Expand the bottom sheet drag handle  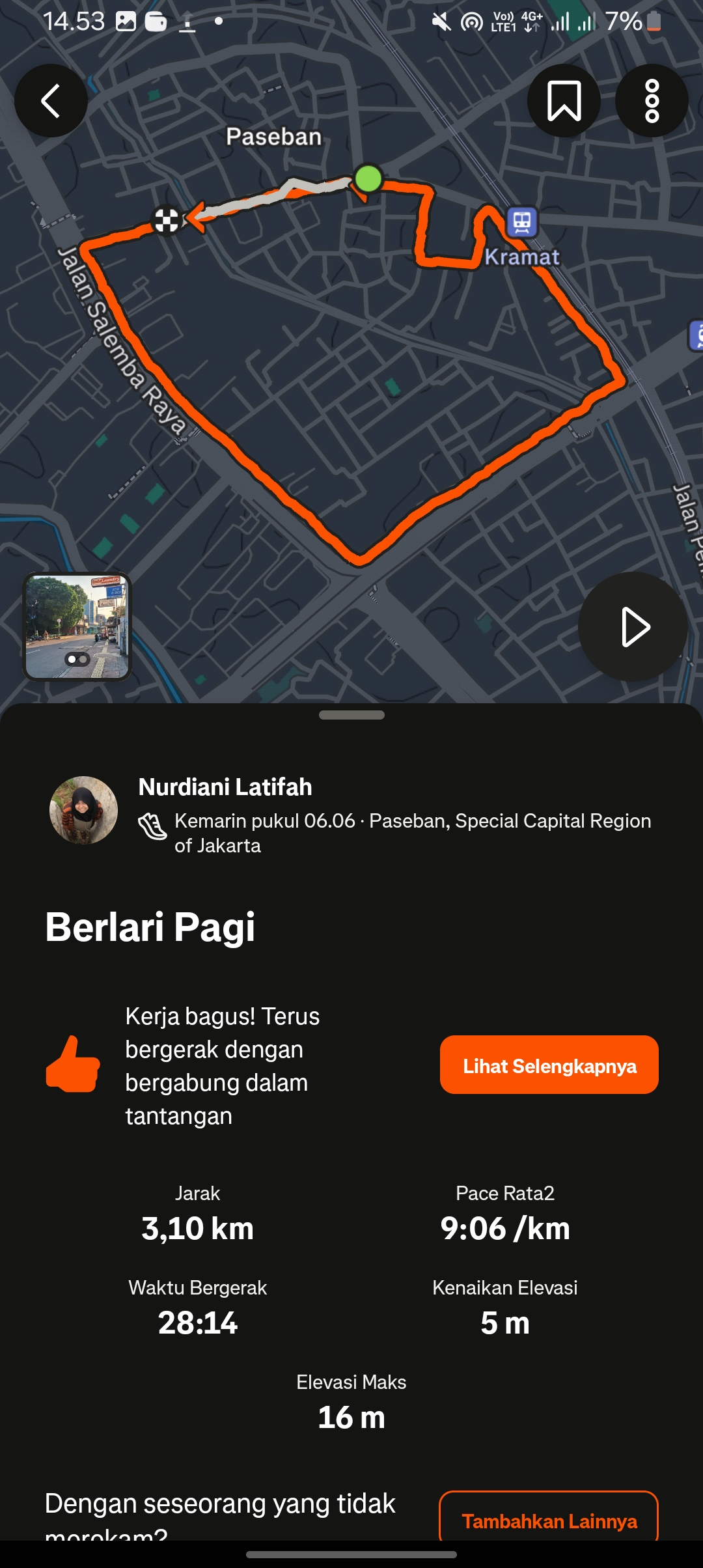[x=350, y=715]
